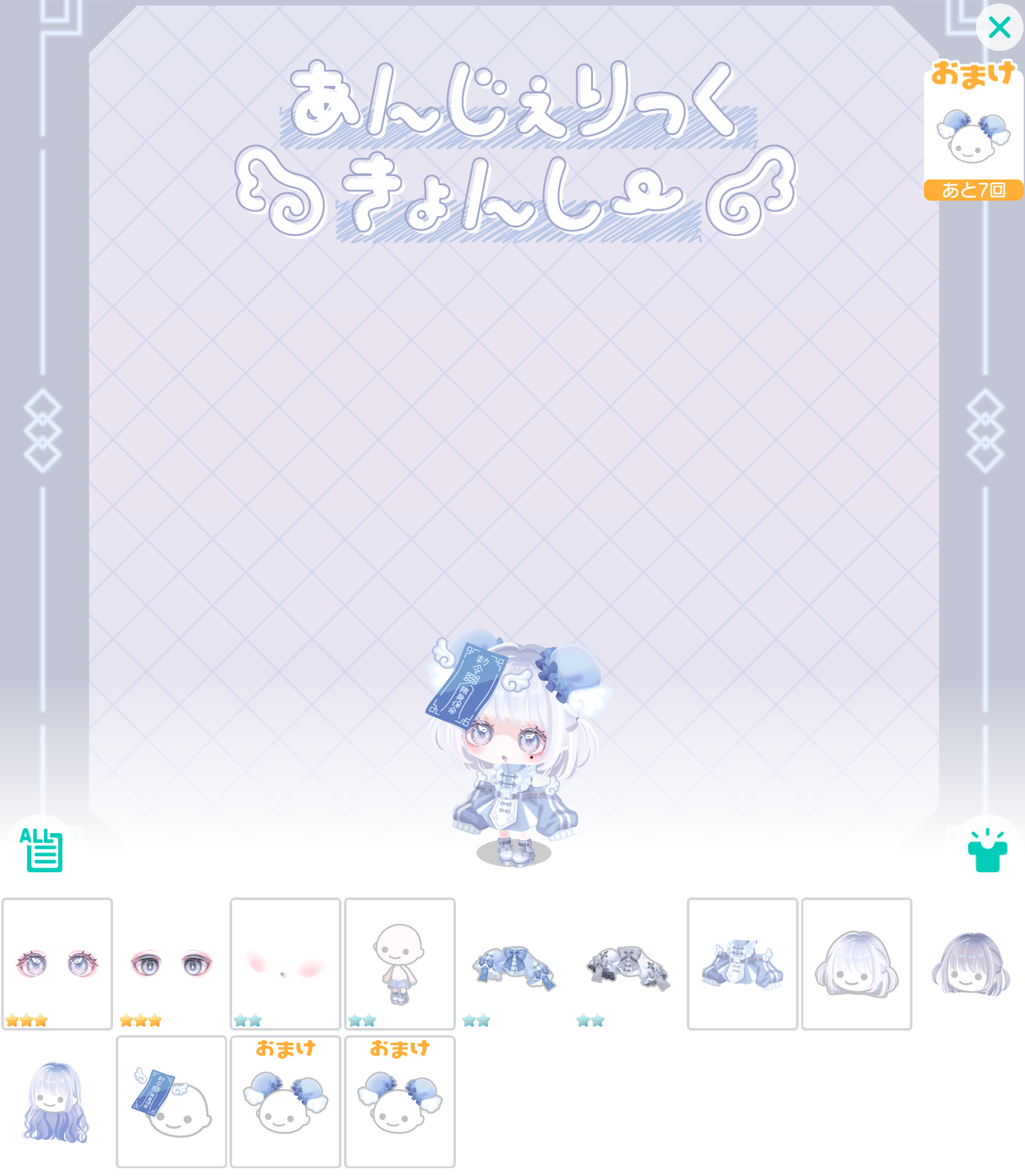Select the gray half-lidded eyes item
This screenshot has width=1025, height=1176.
click(x=171, y=964)
